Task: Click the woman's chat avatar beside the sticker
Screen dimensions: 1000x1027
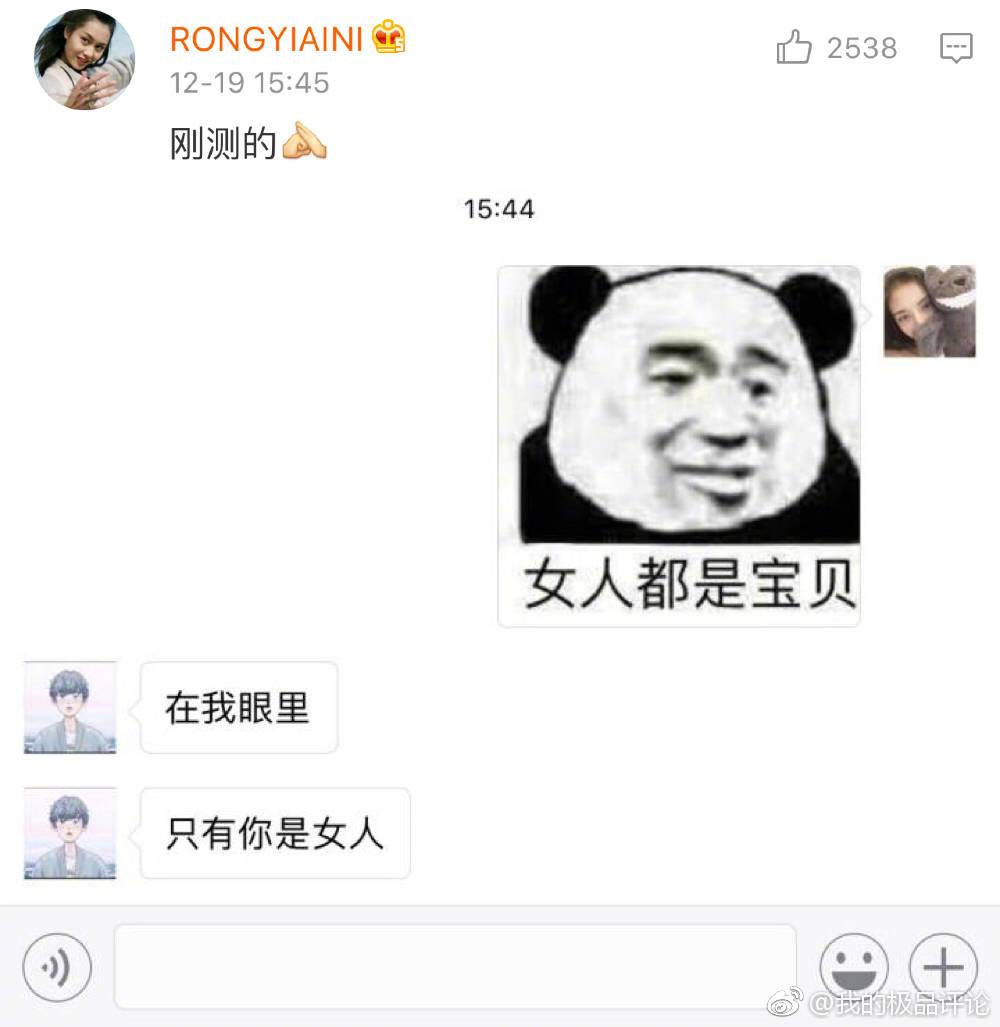Action: [x=928, y=311]
